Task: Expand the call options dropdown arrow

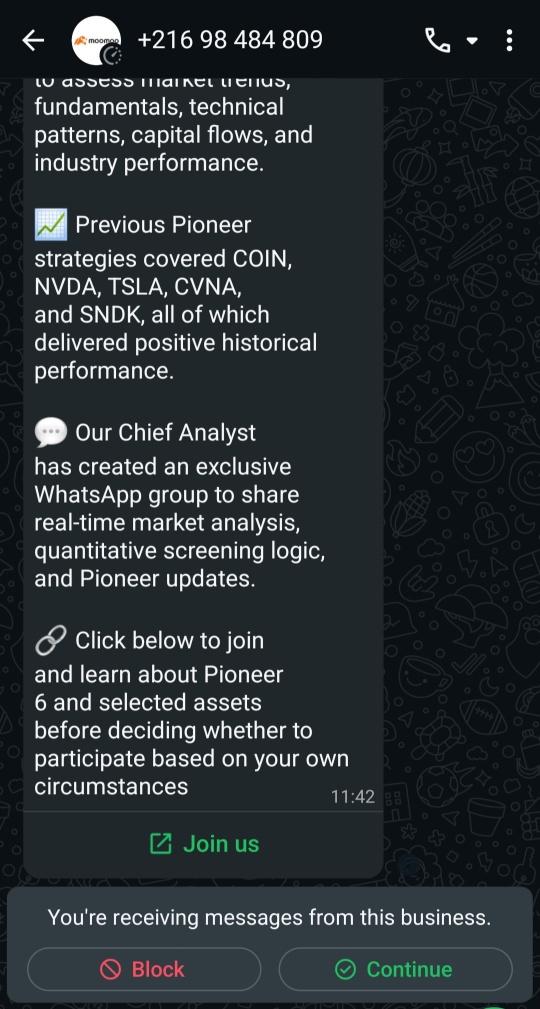Action: pos(472,41)
